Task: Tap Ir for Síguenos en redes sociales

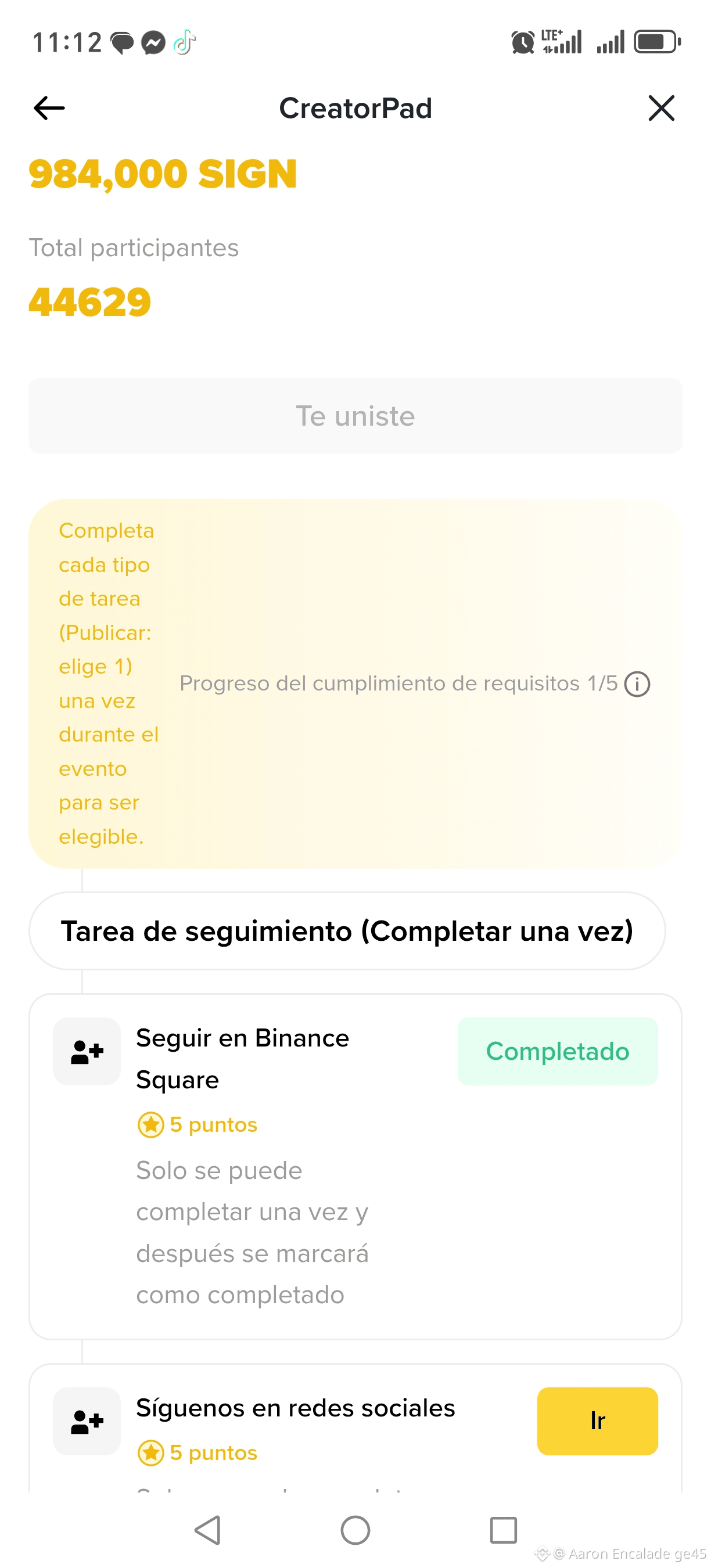Action: 597,1420
